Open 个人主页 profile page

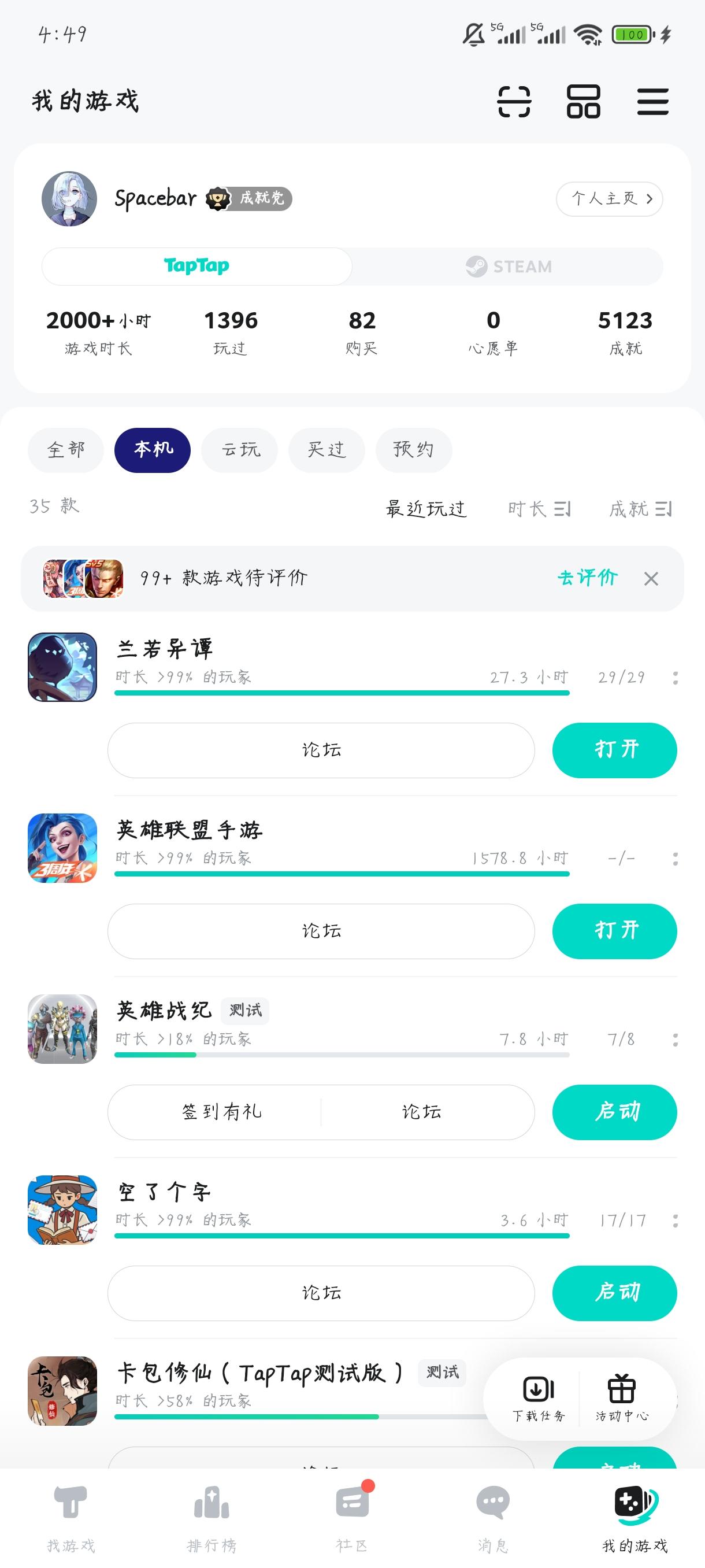click(x=609, y=198)
